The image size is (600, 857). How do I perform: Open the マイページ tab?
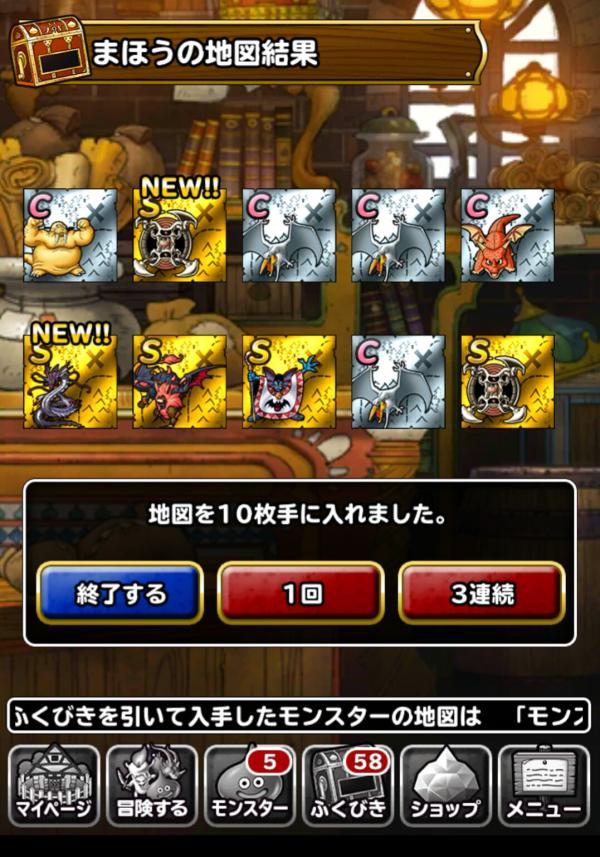pos(55,786)
